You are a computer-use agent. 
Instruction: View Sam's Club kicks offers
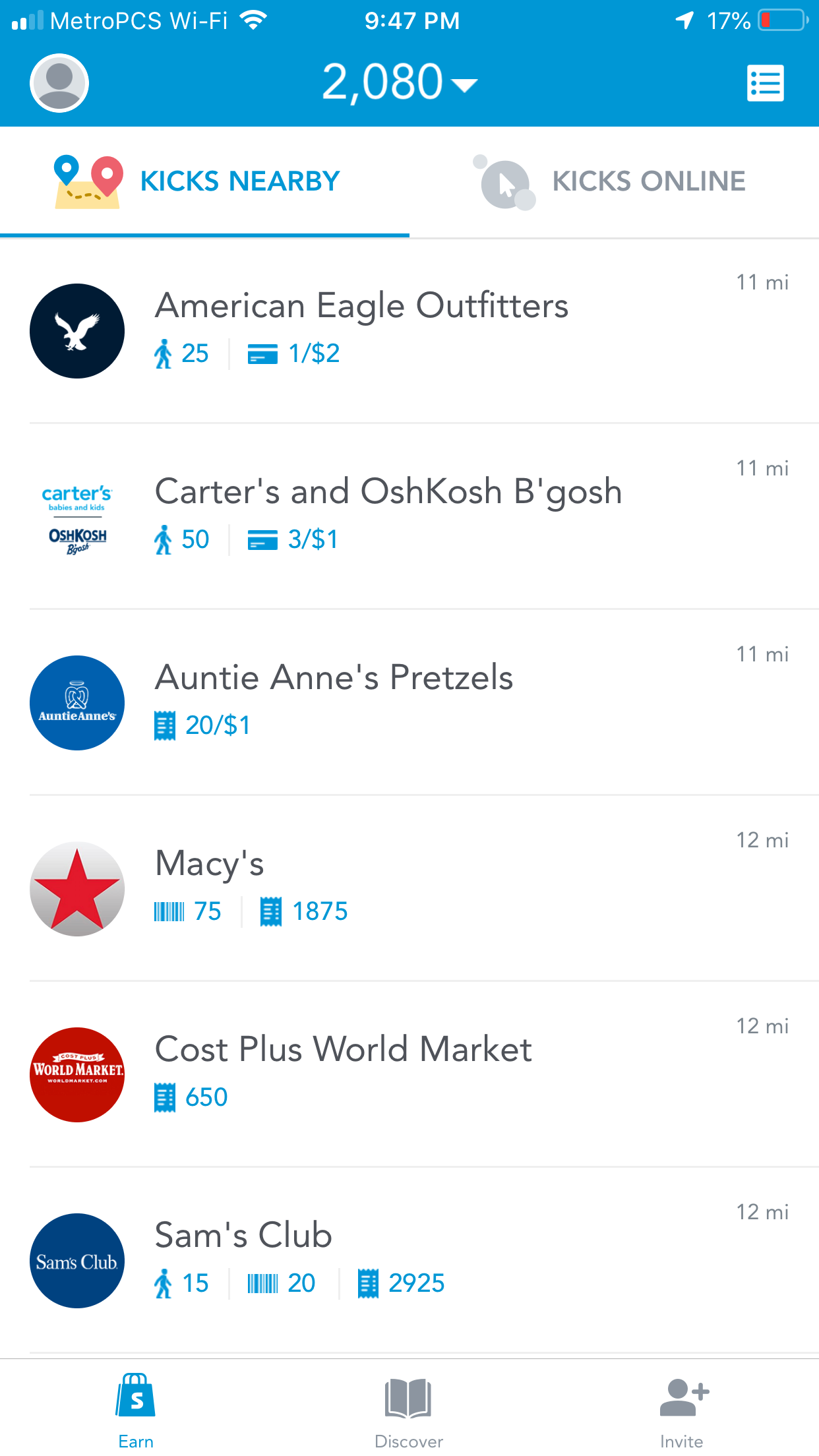click(409, 1260)
